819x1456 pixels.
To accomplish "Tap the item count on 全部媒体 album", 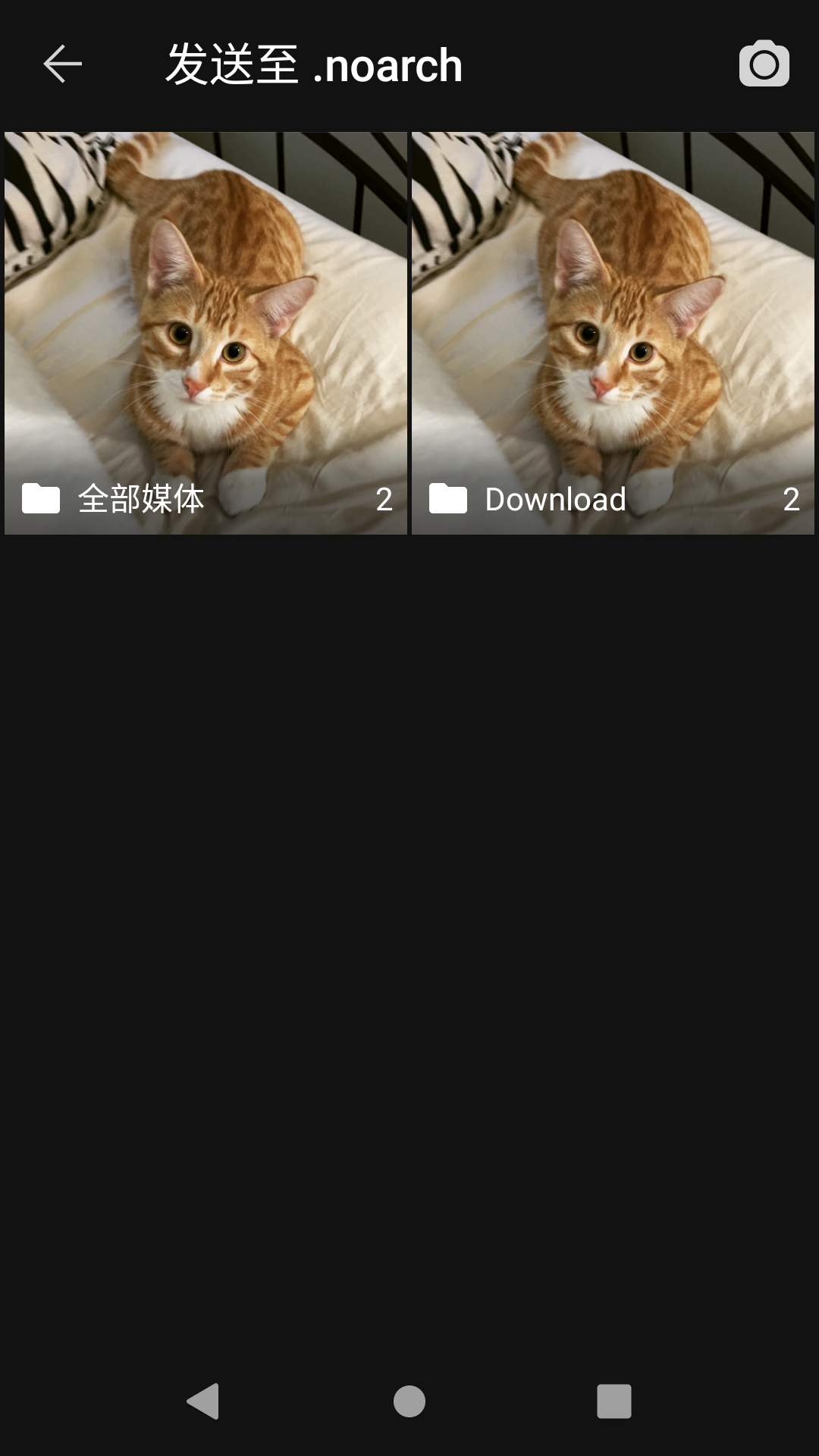I will coord(384,498).
